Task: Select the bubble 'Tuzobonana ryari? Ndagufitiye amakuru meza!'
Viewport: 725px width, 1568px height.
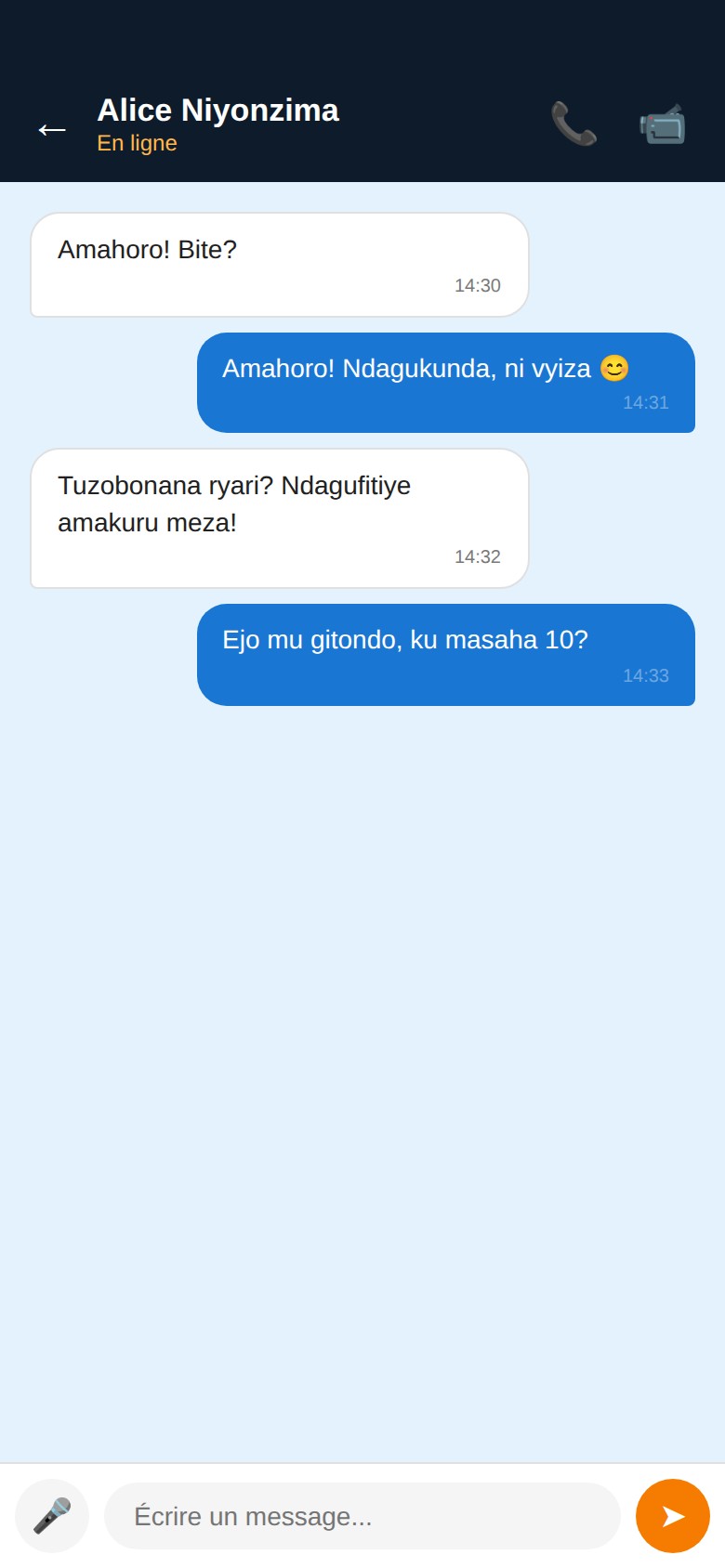Action: tap(279, 517)
